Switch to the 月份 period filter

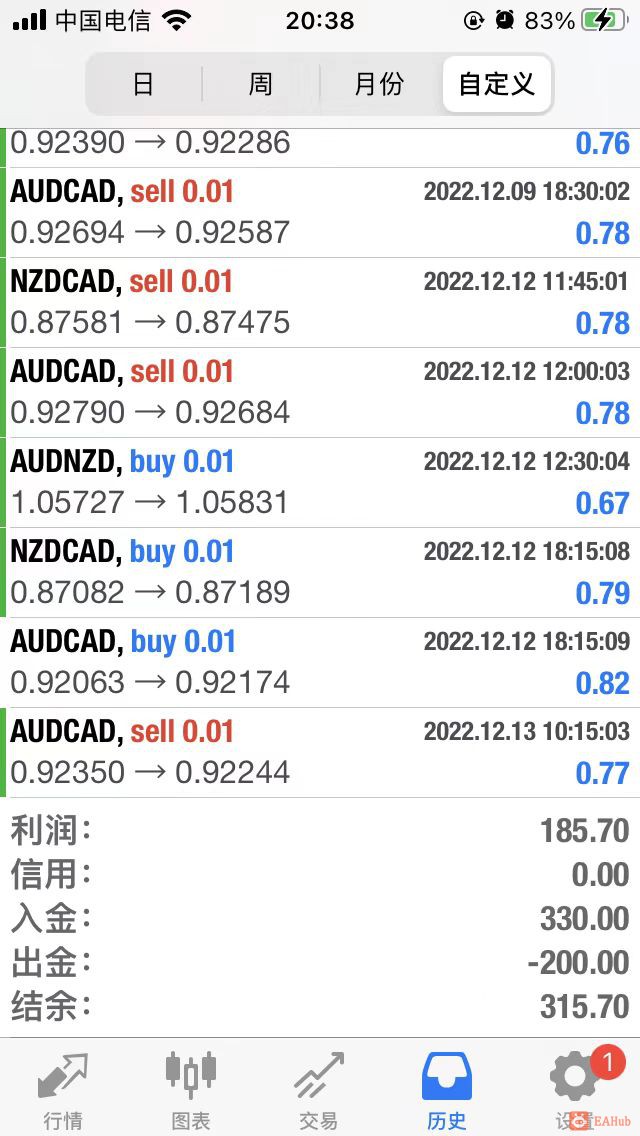(x=379, y=84)
